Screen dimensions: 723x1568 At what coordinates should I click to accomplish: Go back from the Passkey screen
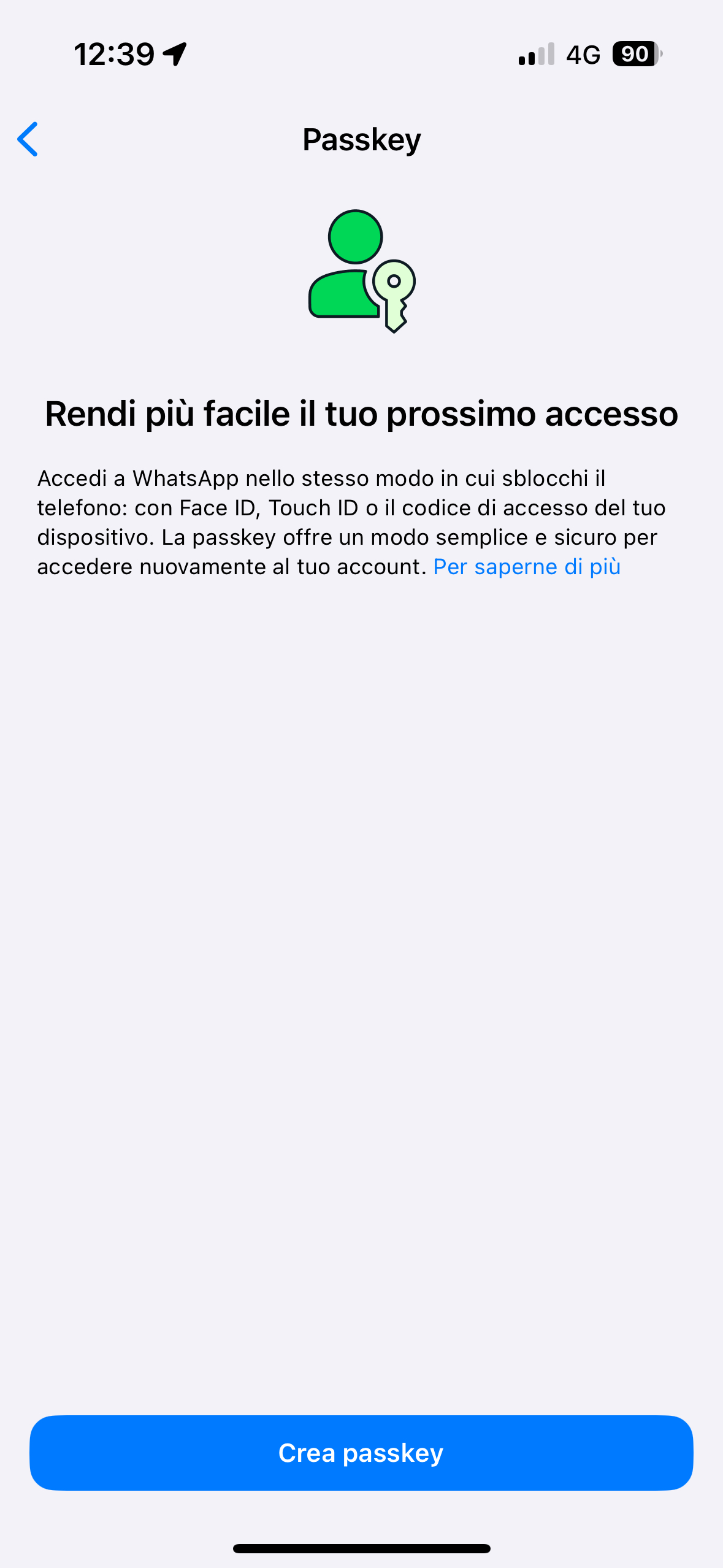click(28, 139)
